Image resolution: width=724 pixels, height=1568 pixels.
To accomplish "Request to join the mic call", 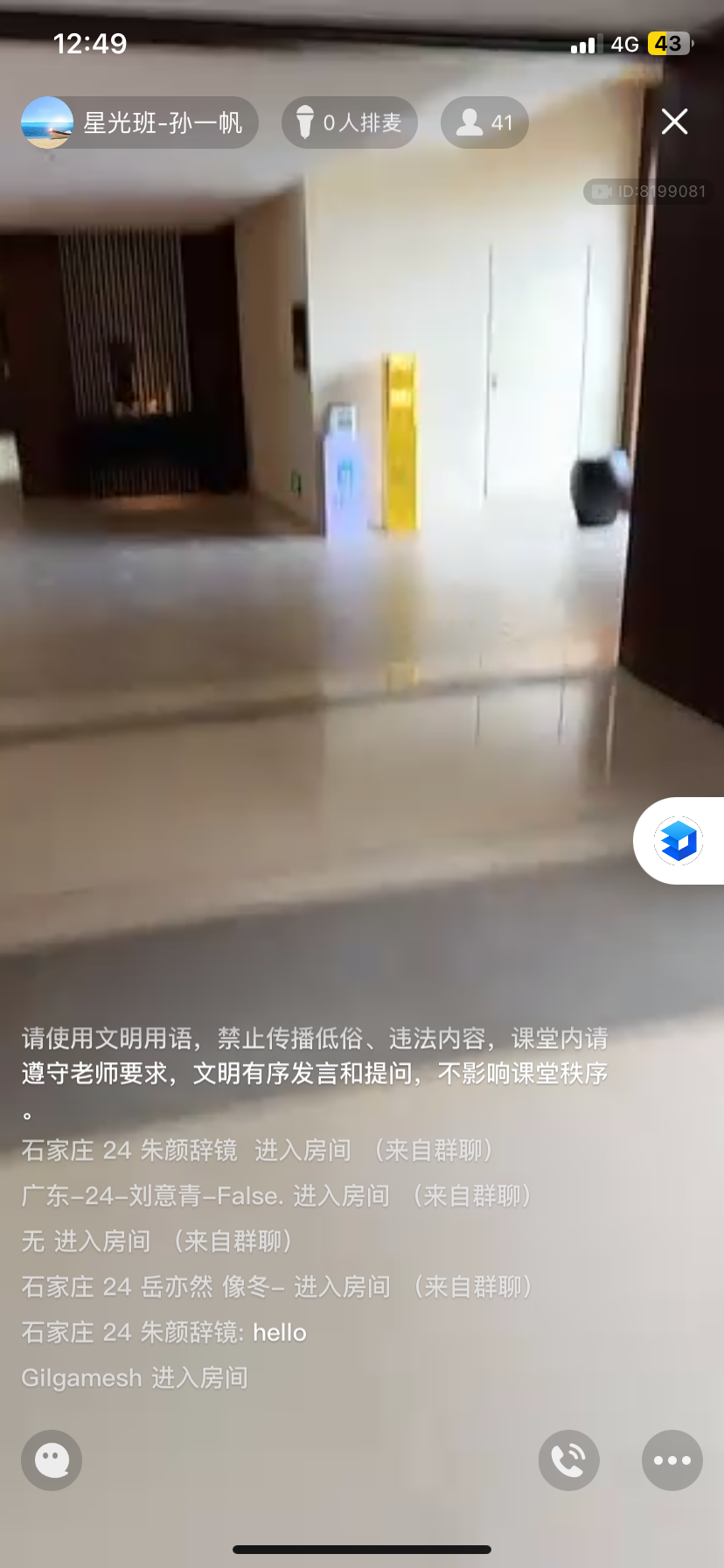I will [x=568, y=1459].
